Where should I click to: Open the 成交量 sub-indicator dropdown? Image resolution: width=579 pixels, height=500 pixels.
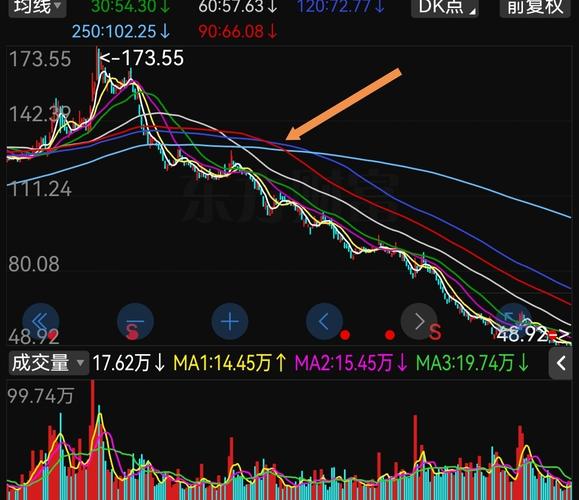pos(49,363)
